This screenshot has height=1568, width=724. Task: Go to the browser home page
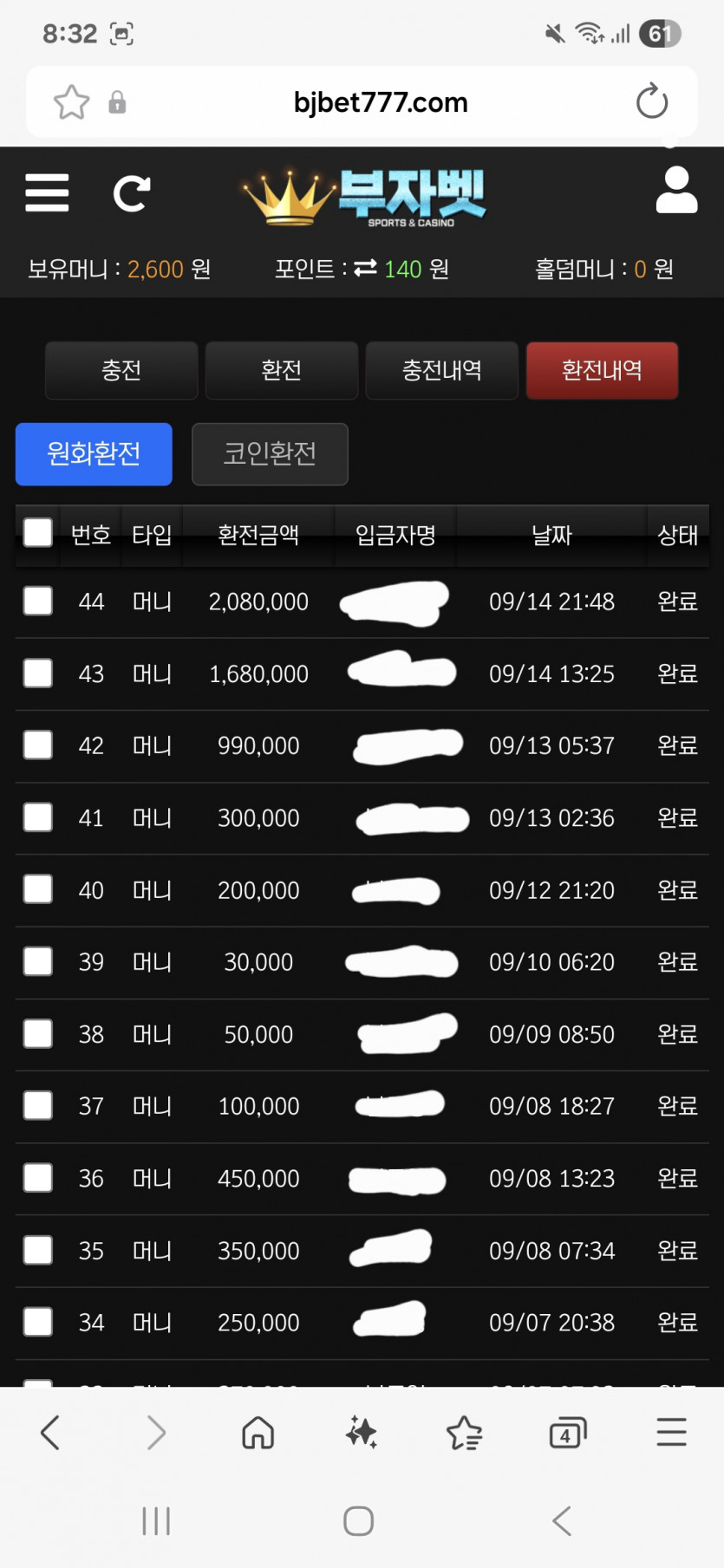tap(258, 1433)
